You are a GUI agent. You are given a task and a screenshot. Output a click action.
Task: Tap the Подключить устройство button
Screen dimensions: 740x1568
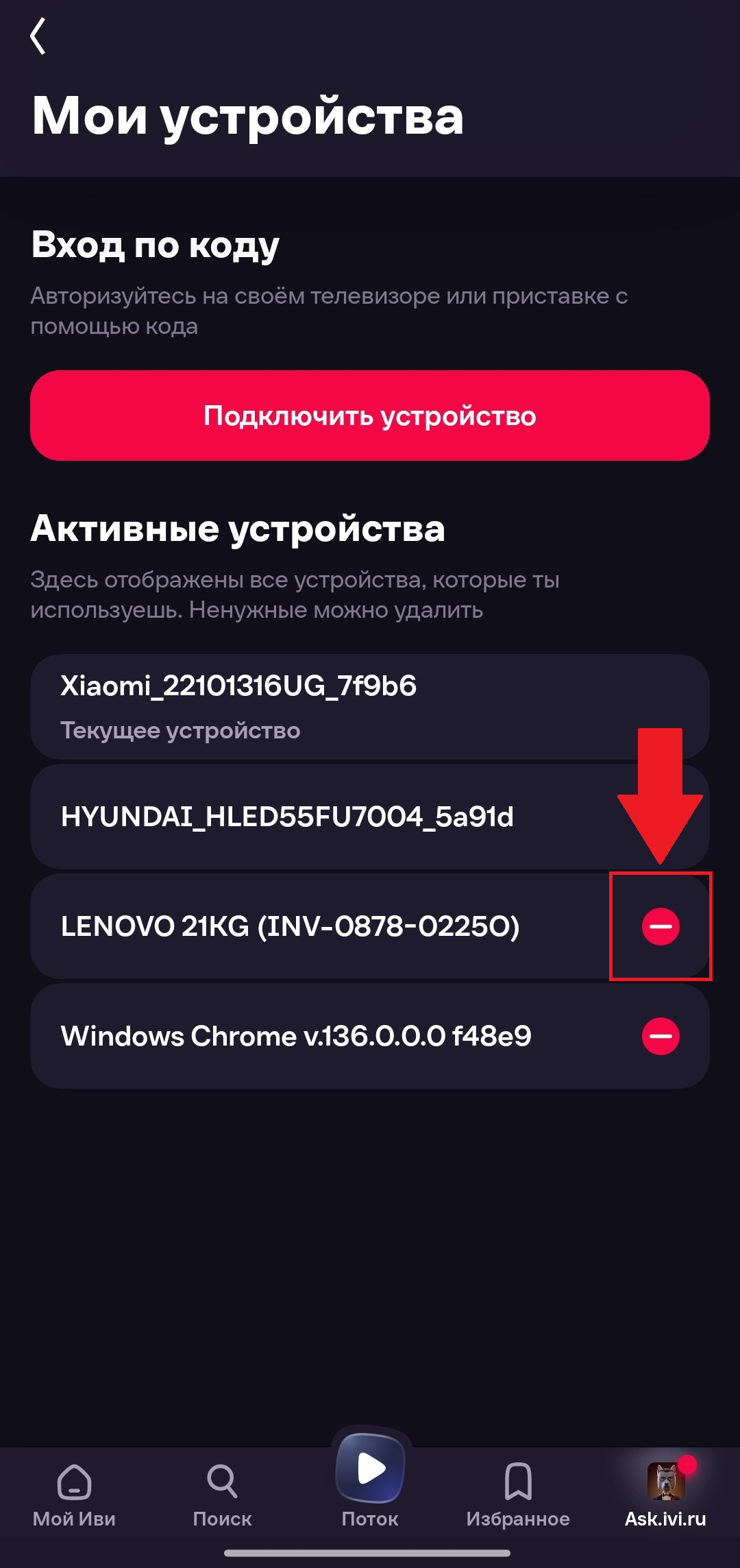click(x=370, y=415)
